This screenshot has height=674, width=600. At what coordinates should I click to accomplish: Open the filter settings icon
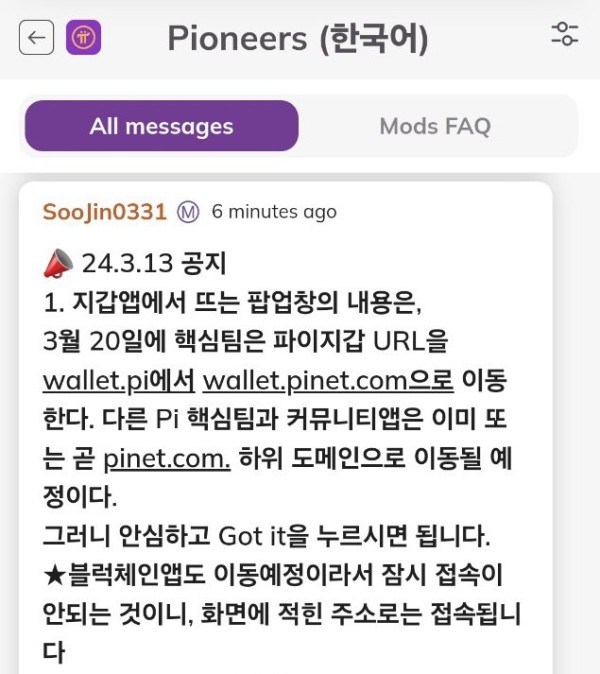tap(564, 34)
